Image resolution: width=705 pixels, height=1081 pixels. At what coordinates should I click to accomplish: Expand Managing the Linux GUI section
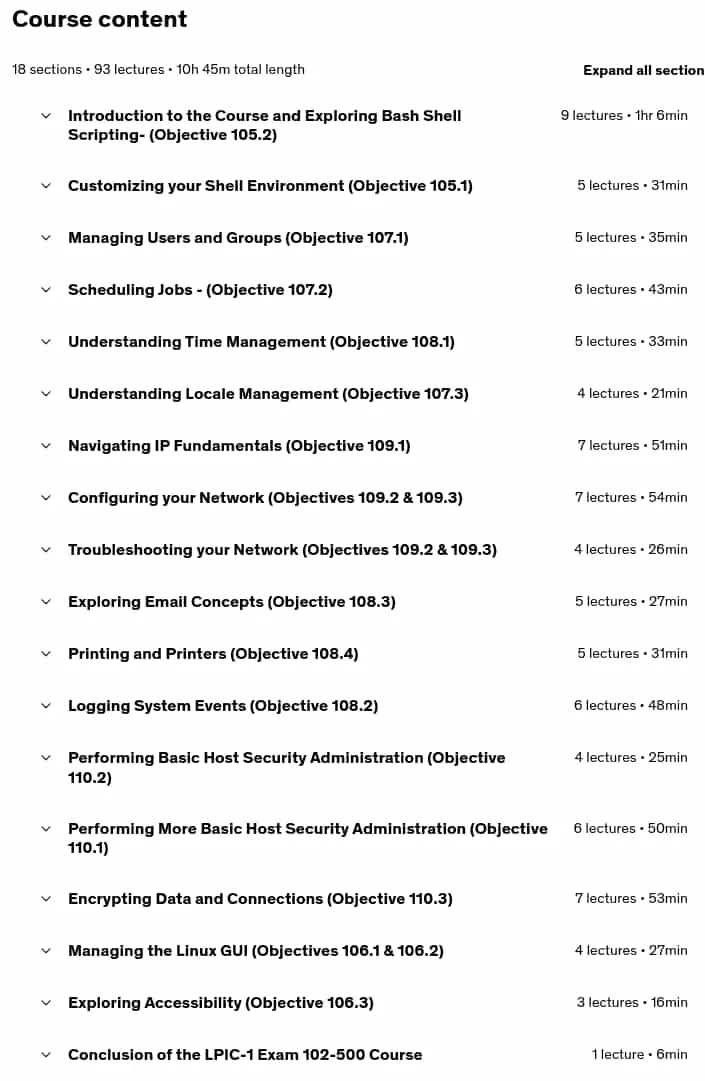364,951
